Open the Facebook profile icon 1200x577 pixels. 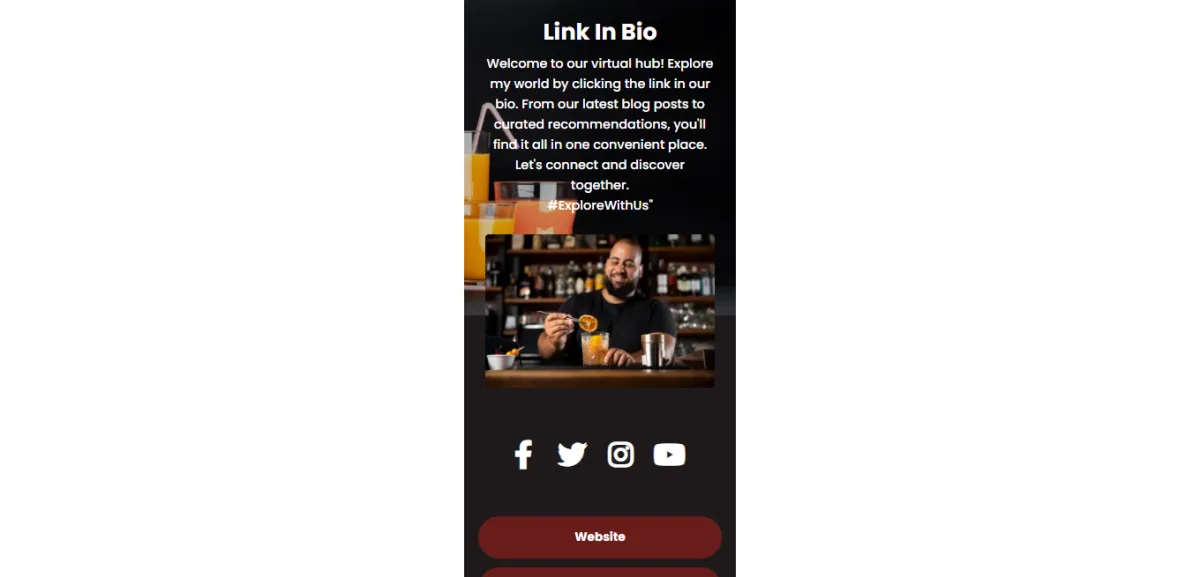[523, 455]
